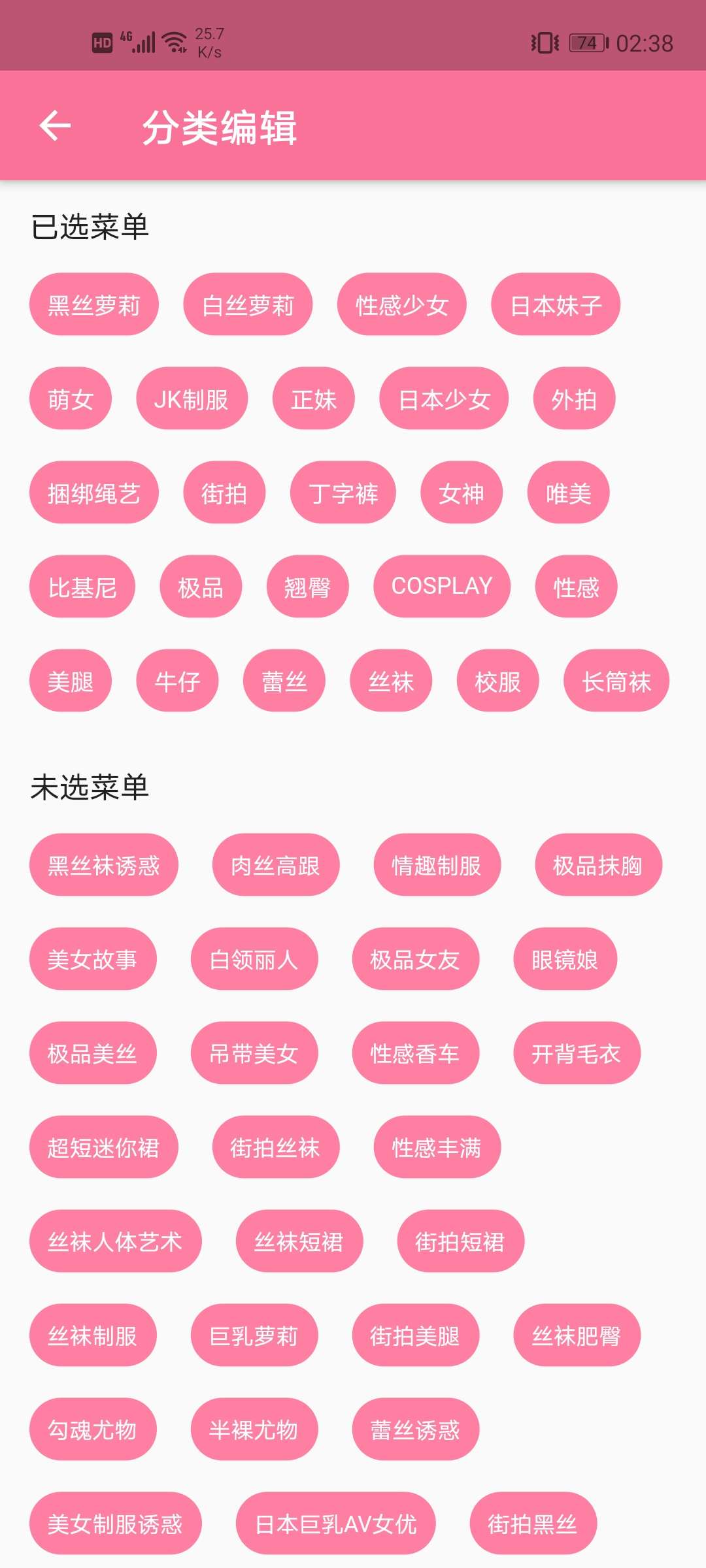Add the 白领丽人 category

tap(254, 959)
